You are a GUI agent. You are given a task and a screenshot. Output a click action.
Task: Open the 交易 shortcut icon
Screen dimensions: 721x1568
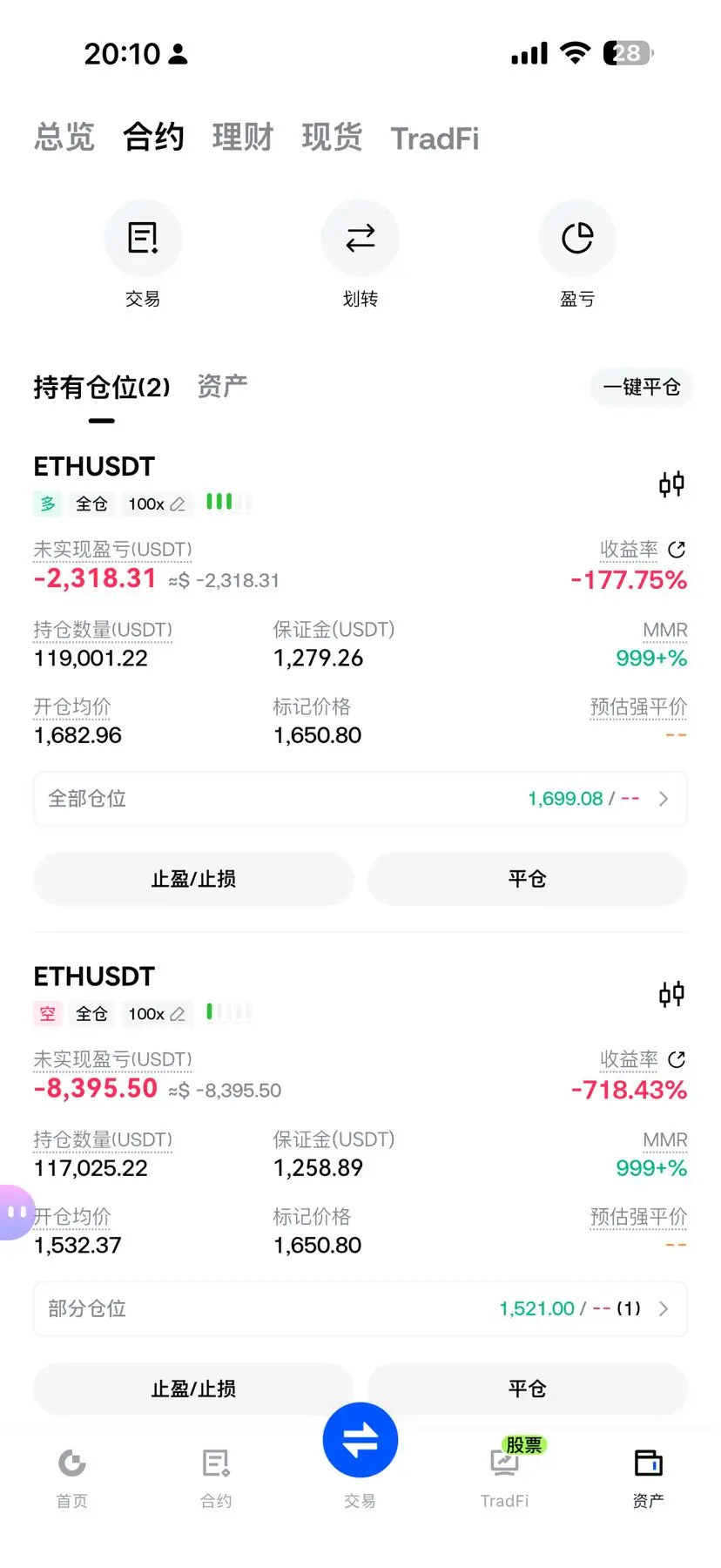143,238
